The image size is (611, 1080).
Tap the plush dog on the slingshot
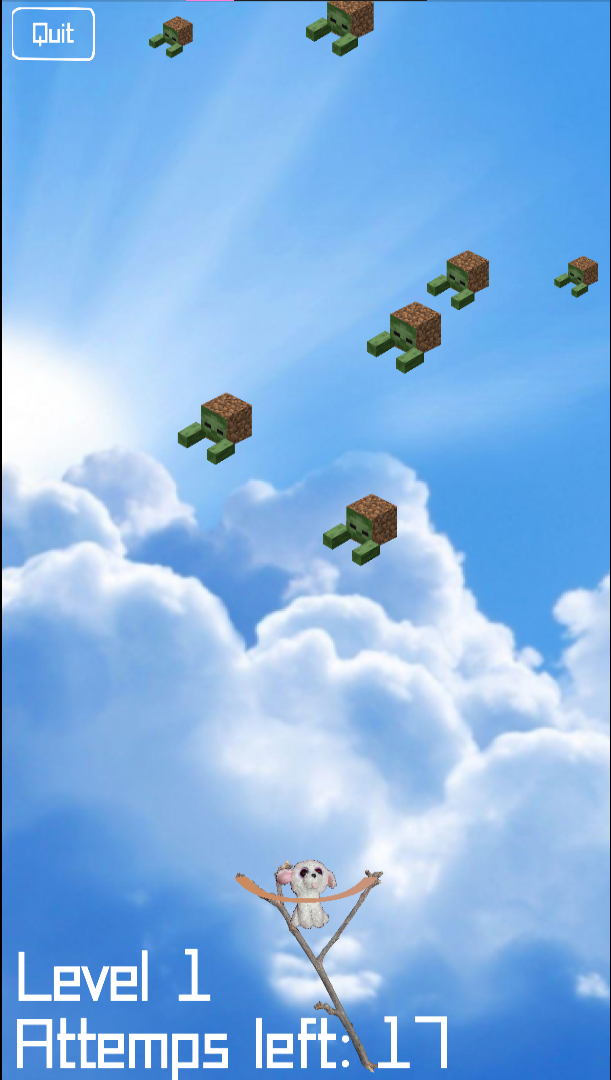[x=307, y=893]
